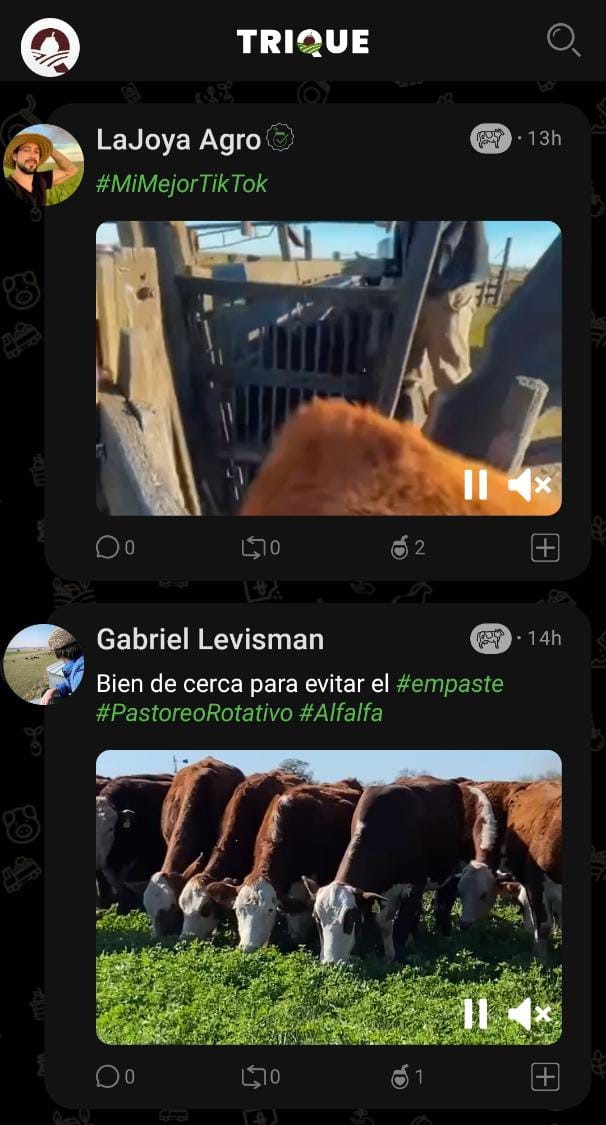Unmute Gabriel Levisman's video

coord(529,1014)
